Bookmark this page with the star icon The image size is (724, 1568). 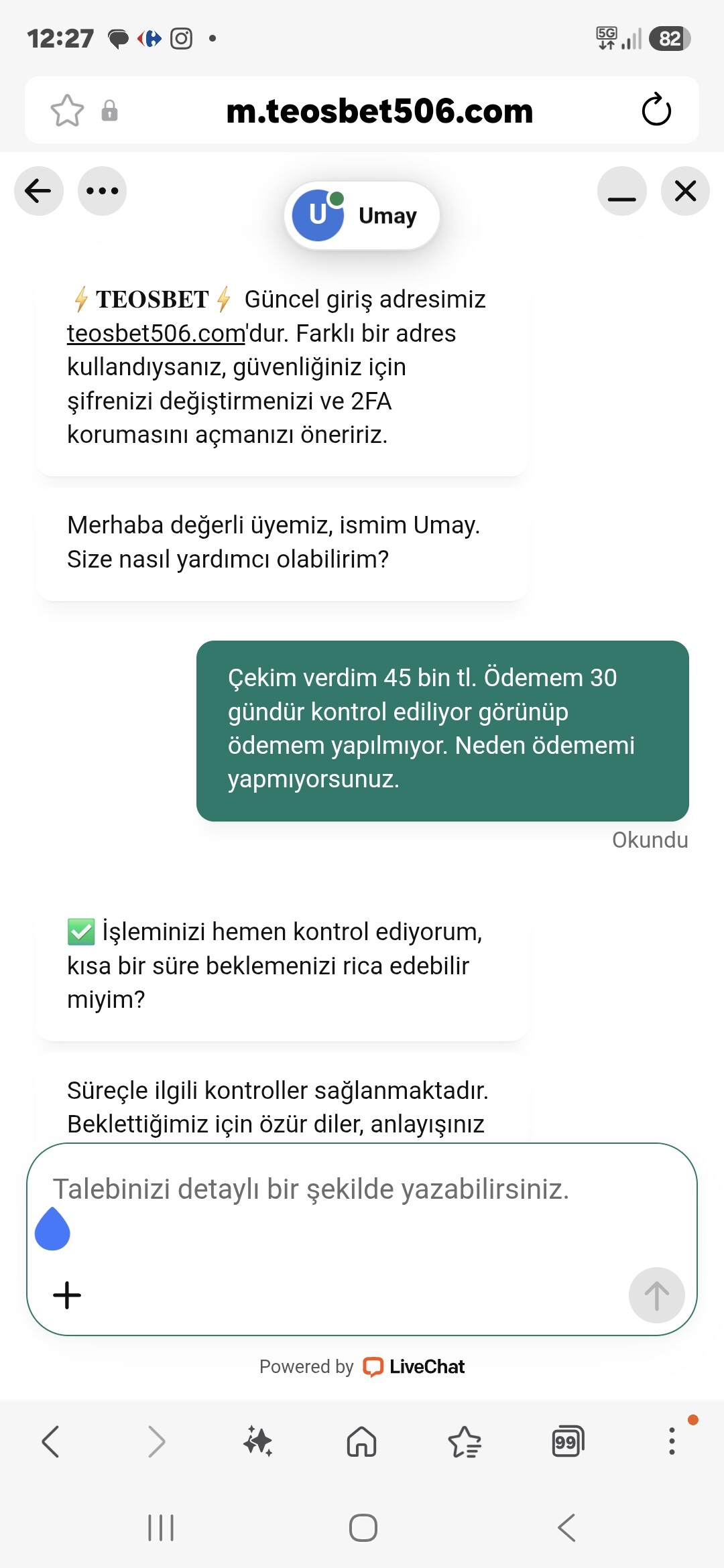tap(67, 111)
